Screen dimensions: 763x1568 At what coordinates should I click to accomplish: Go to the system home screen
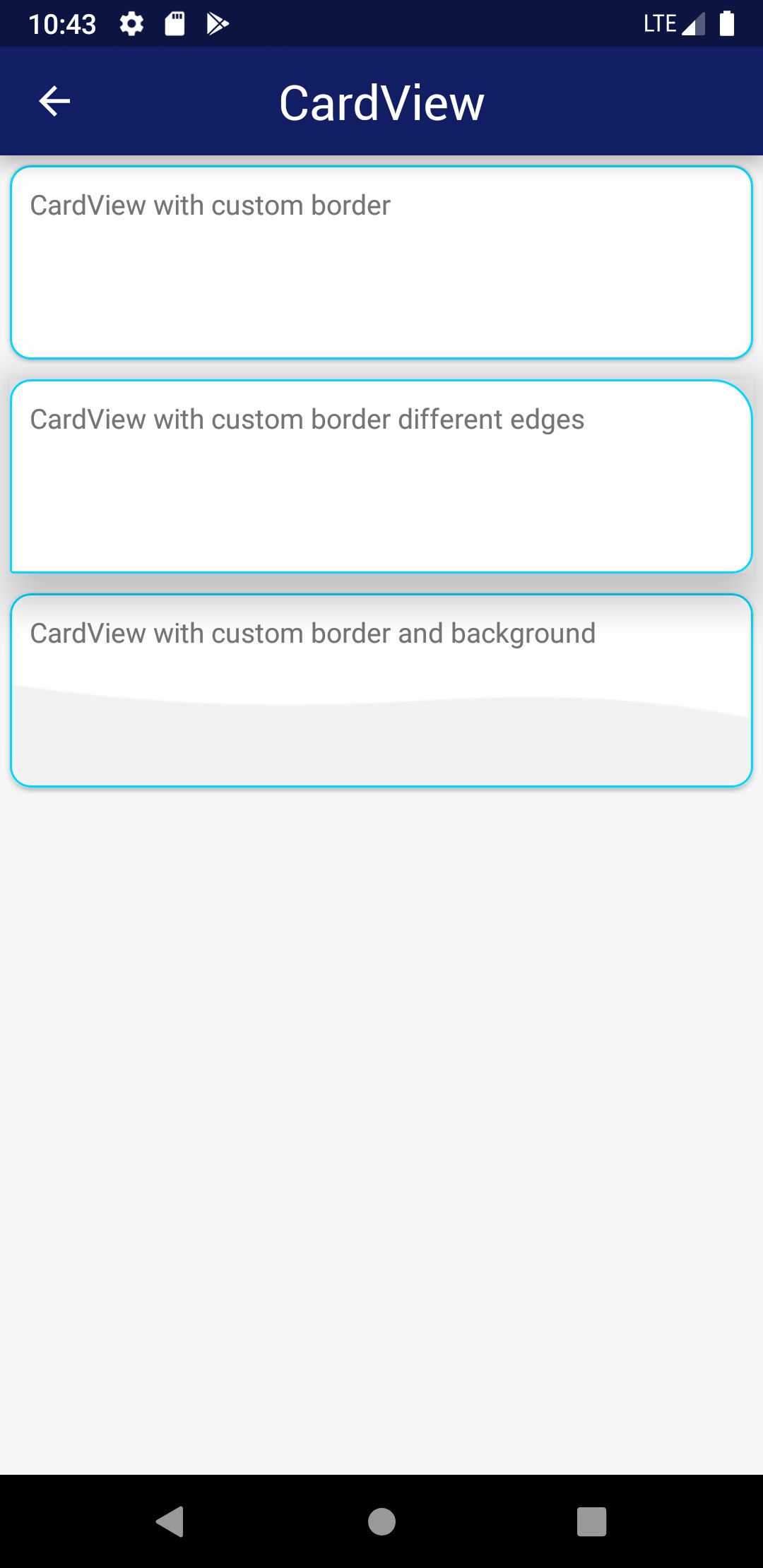(x=381, y=1521)
